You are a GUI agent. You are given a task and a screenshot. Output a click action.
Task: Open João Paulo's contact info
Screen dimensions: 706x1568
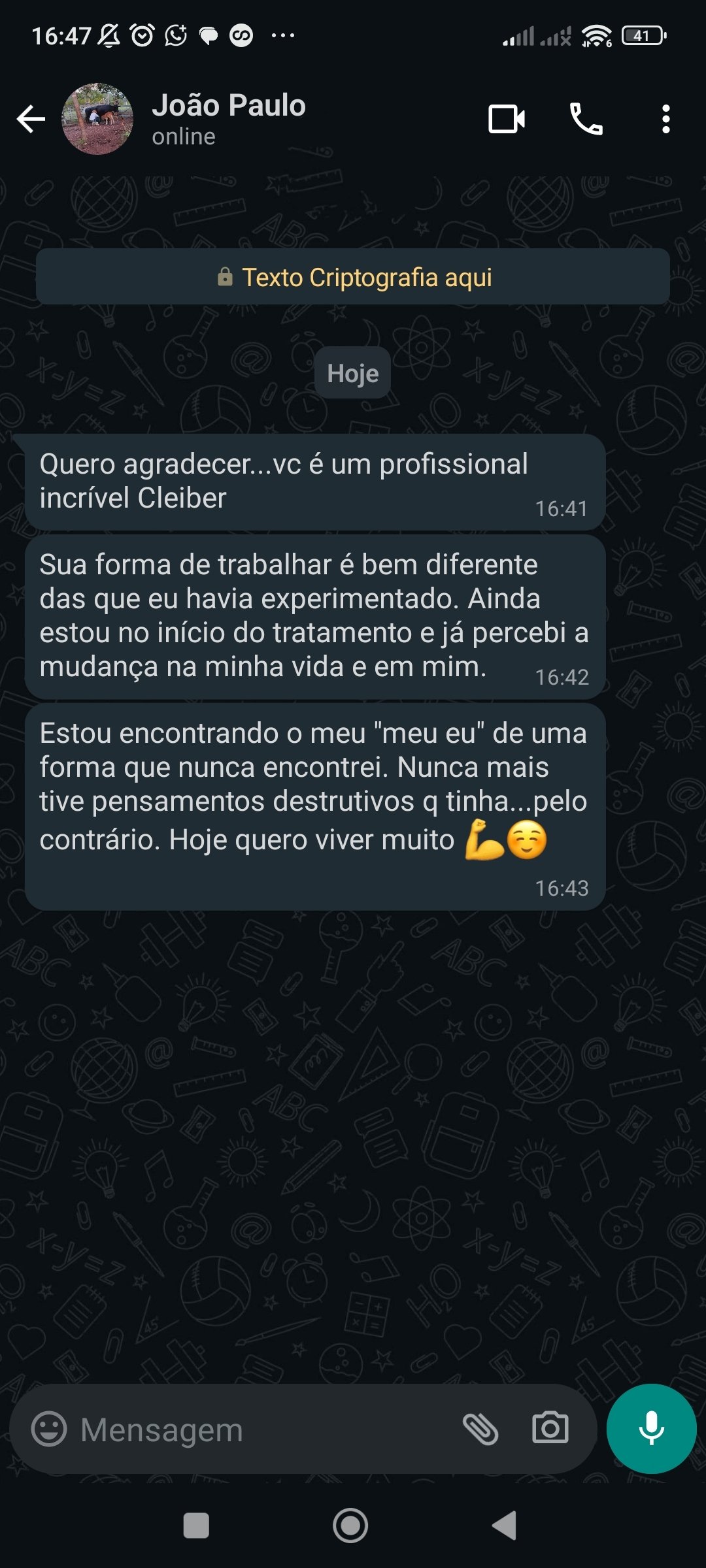[x=229, y=119]
